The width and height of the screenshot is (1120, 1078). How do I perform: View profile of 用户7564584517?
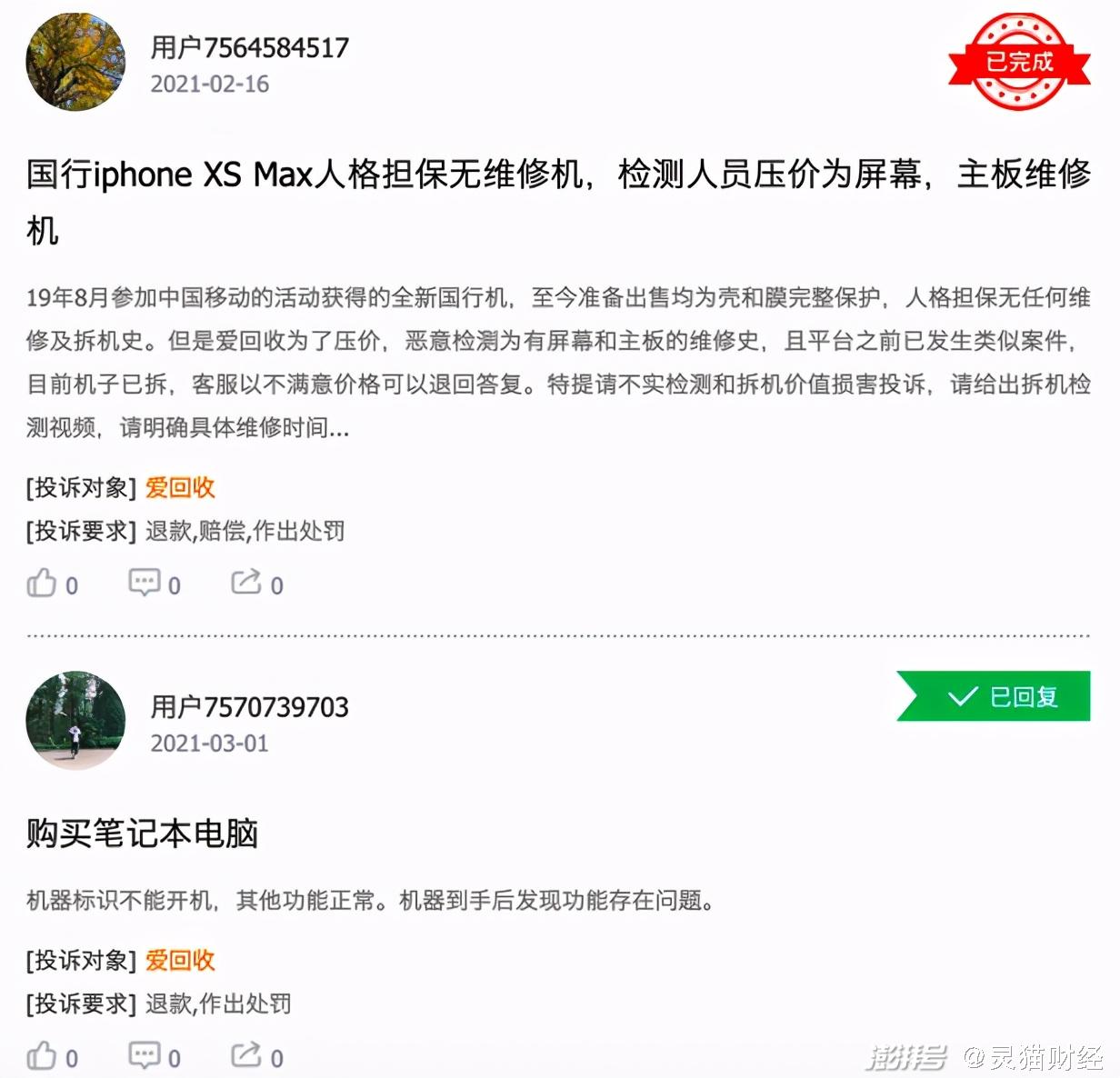(x=249, y=47)
